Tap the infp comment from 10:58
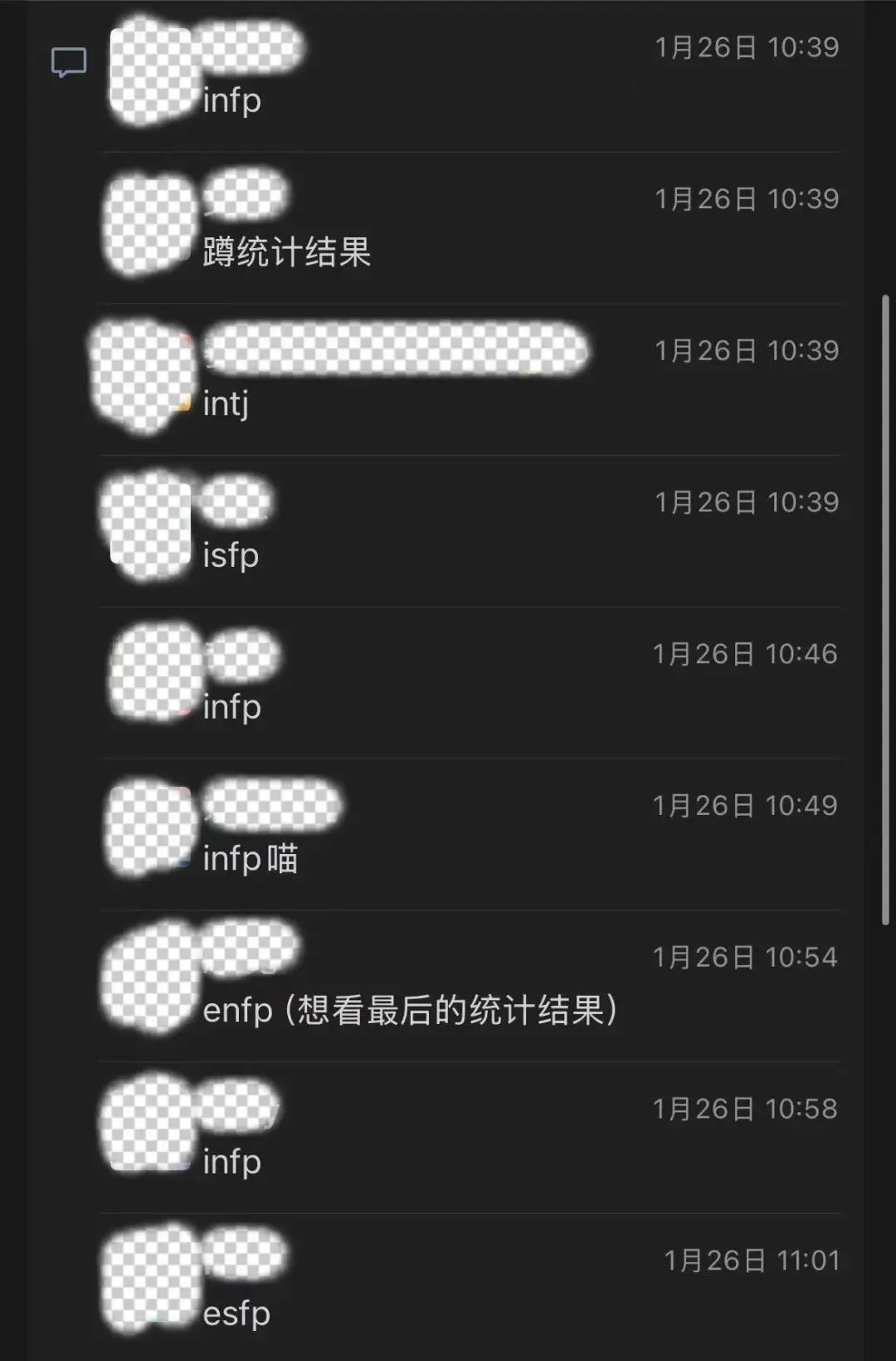 point(232,1162)
